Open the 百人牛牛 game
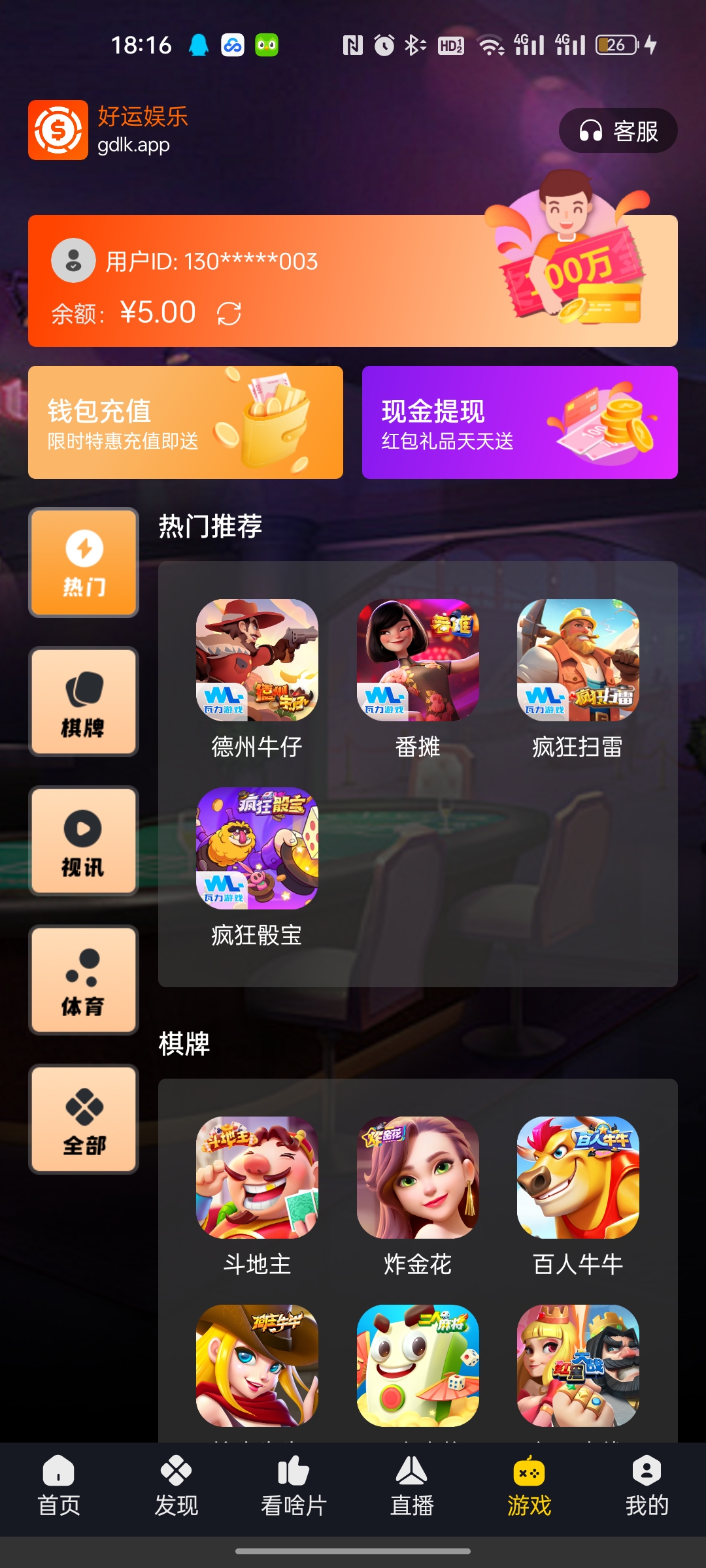The image size is (706, 1568). point(578,1177)
